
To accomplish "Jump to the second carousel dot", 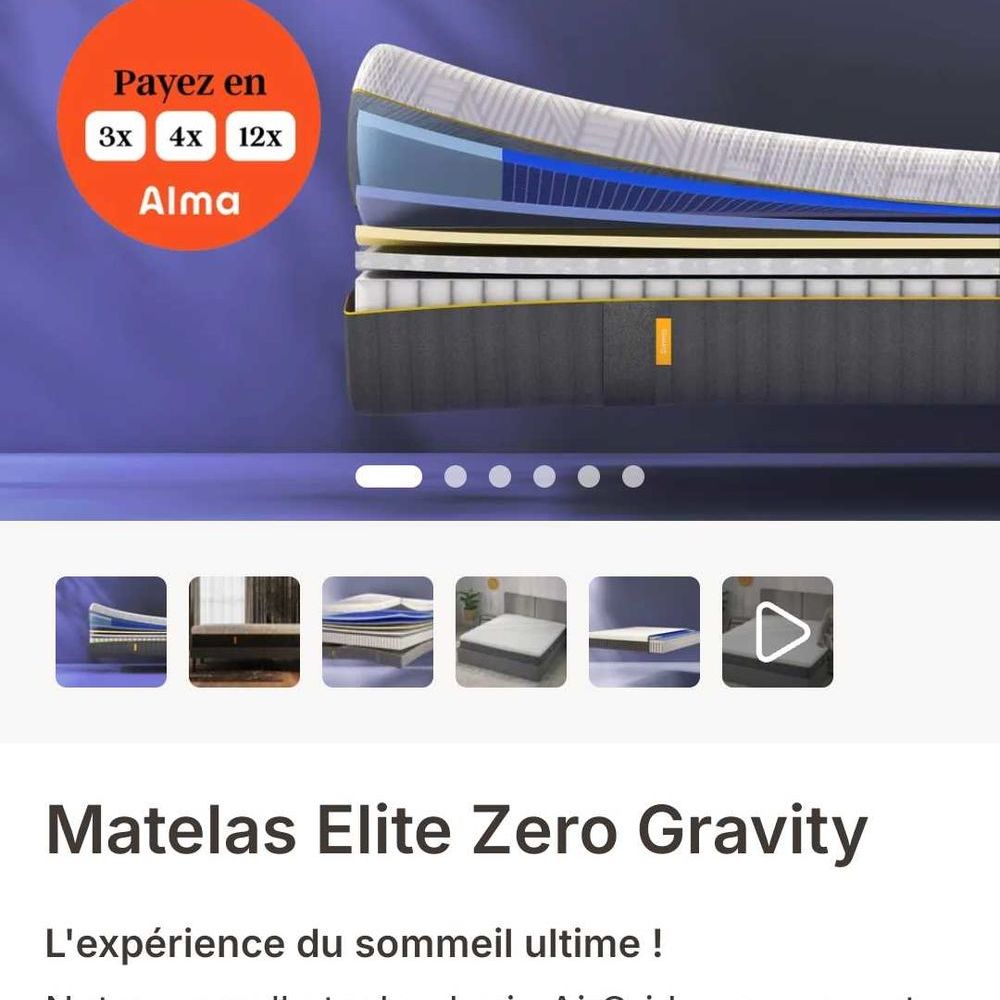I will click(455, 477).
